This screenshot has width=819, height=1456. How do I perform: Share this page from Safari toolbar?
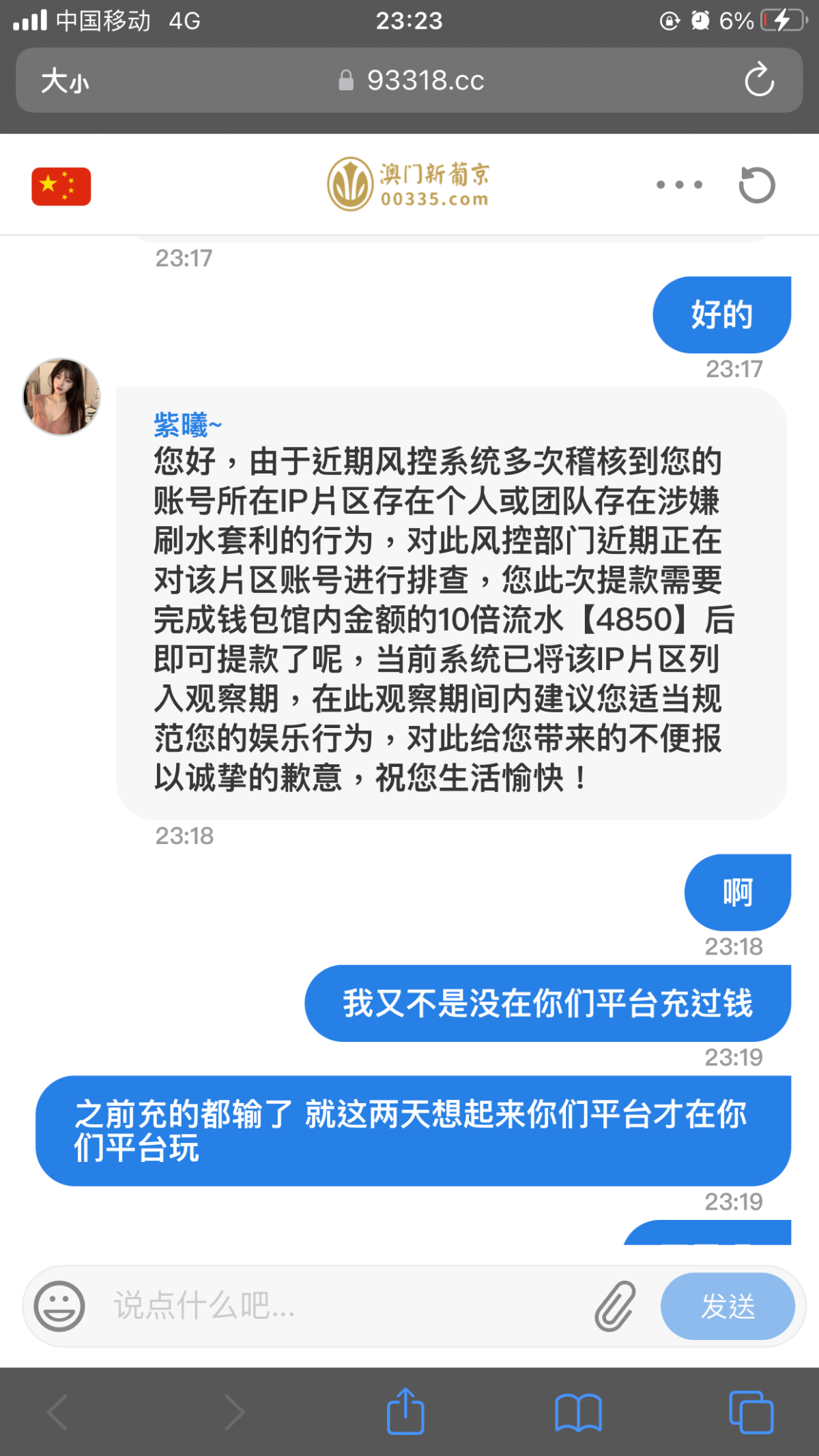pos(405,1411)
